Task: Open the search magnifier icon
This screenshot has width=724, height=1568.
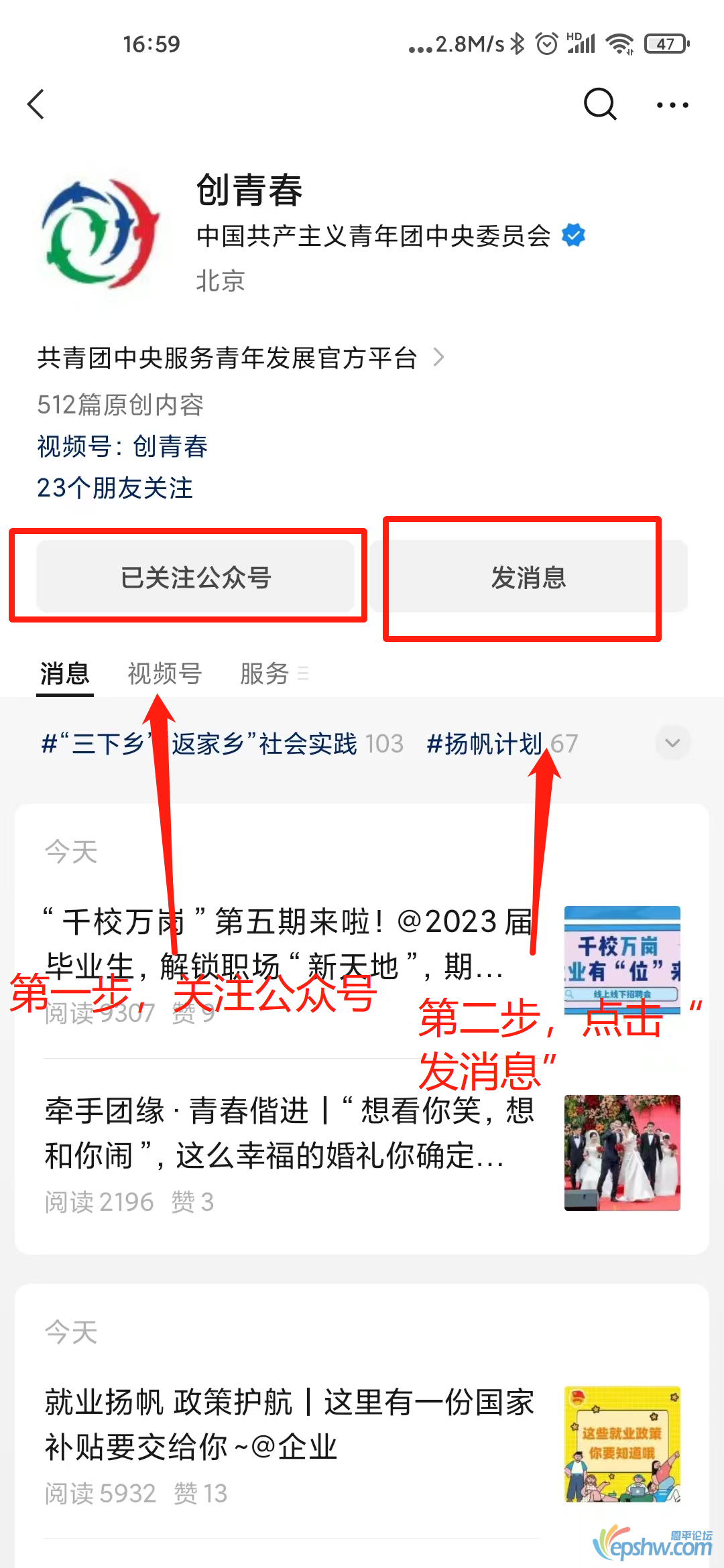Action: [599, 105]
